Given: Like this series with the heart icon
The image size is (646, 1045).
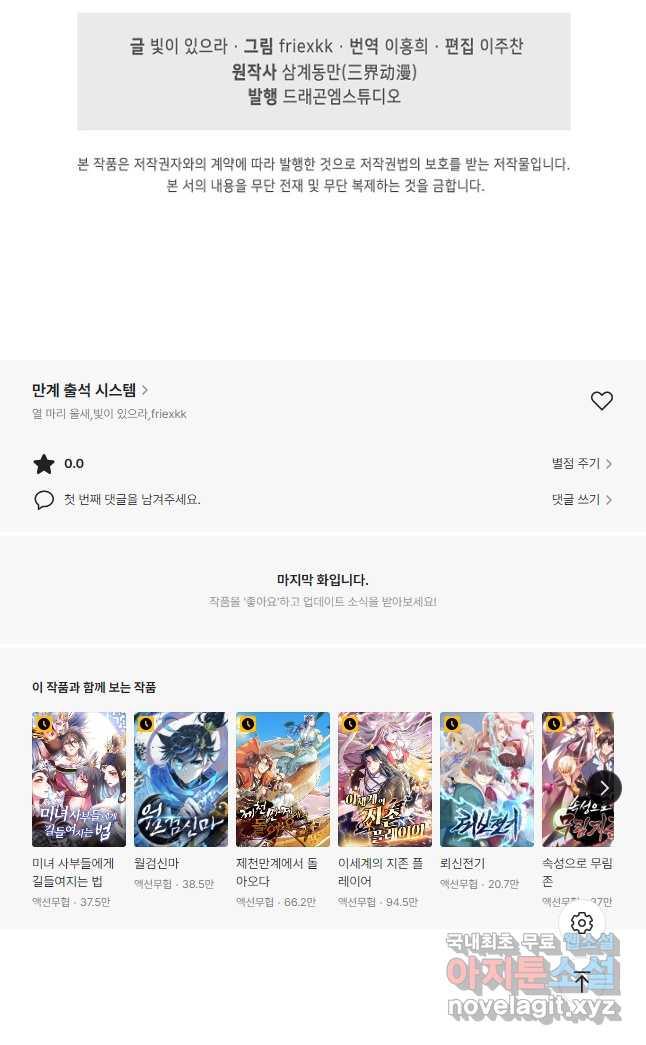Looking at the screenshot, I should tap(601, 401).
